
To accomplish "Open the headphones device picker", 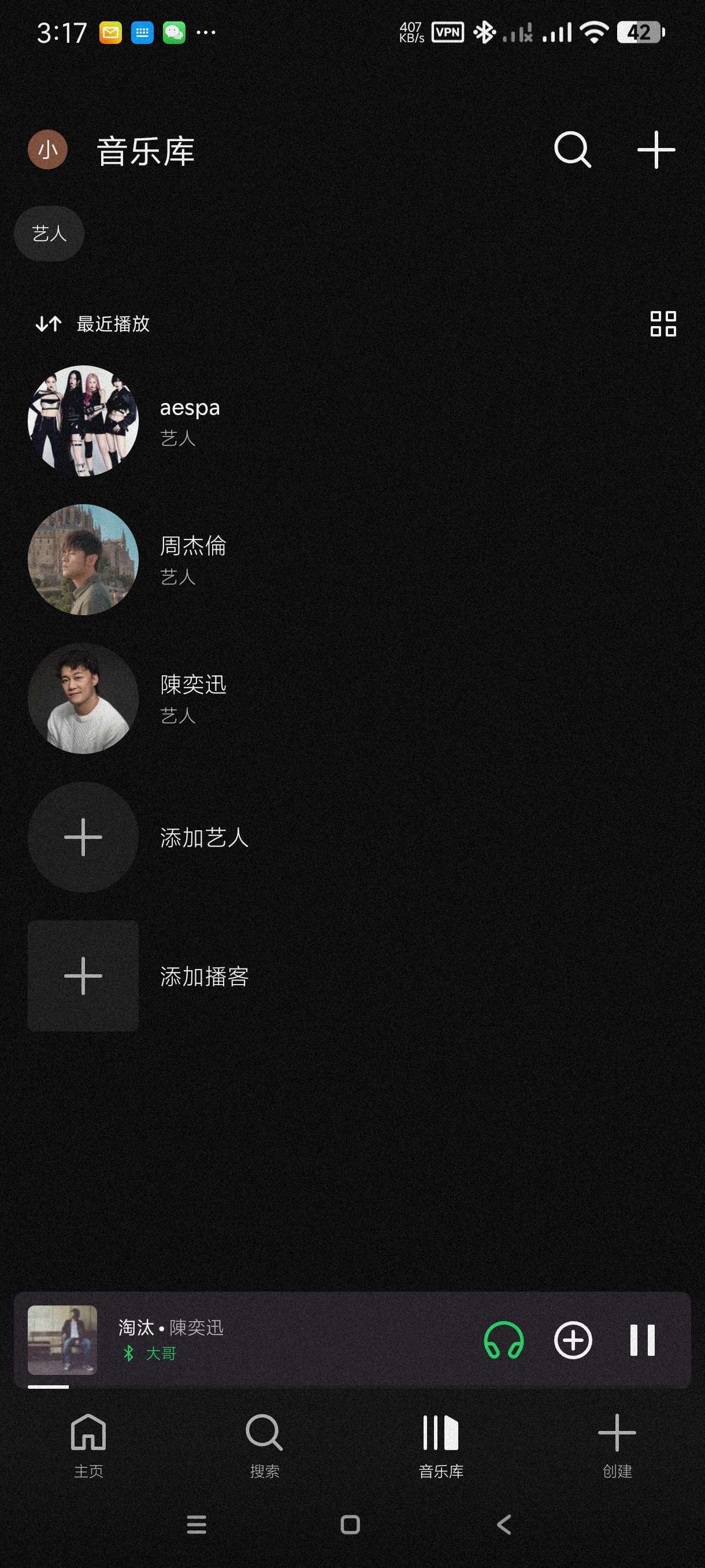I will (x=504, y=1340).
